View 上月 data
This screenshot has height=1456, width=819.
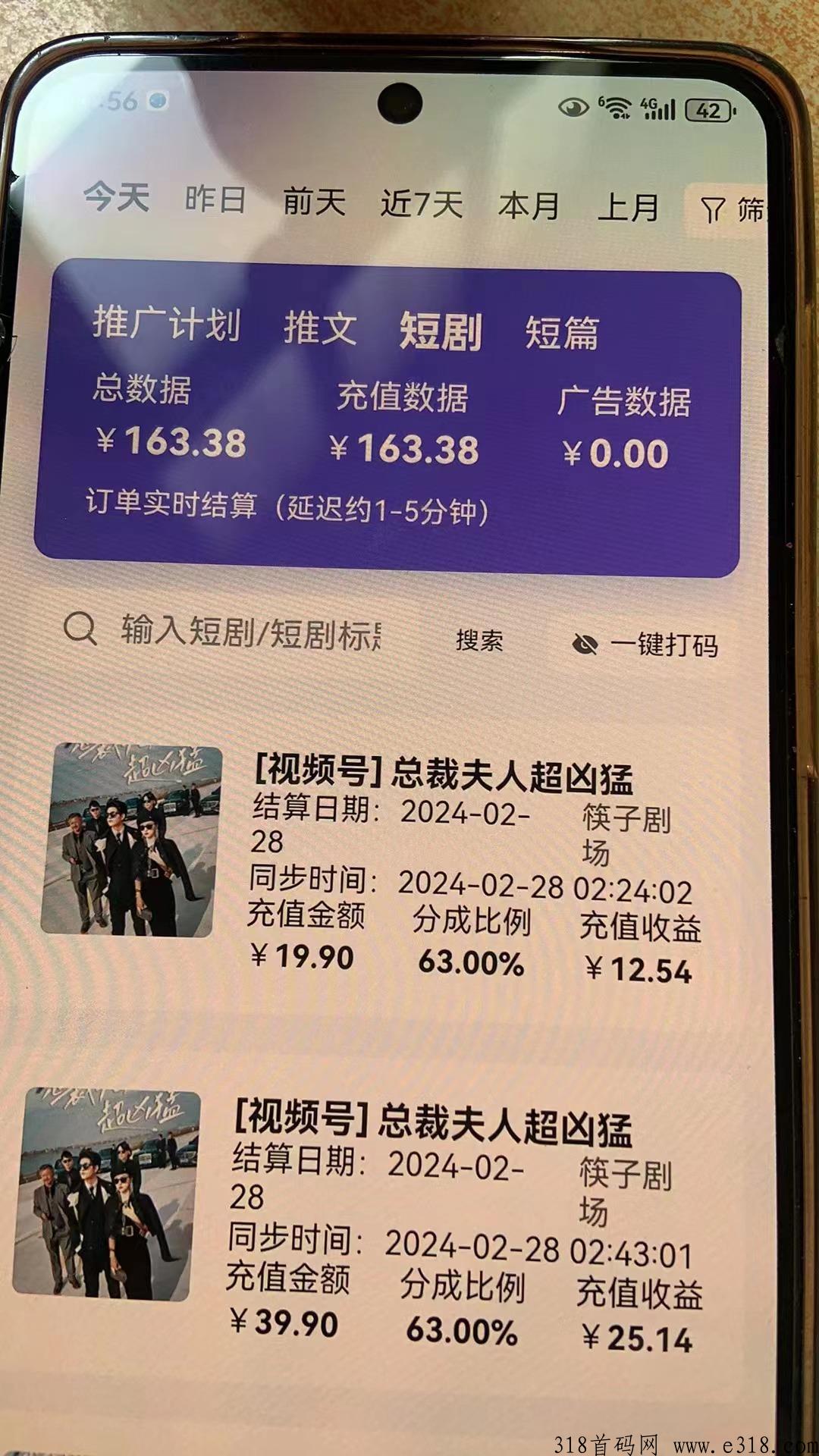628,208
